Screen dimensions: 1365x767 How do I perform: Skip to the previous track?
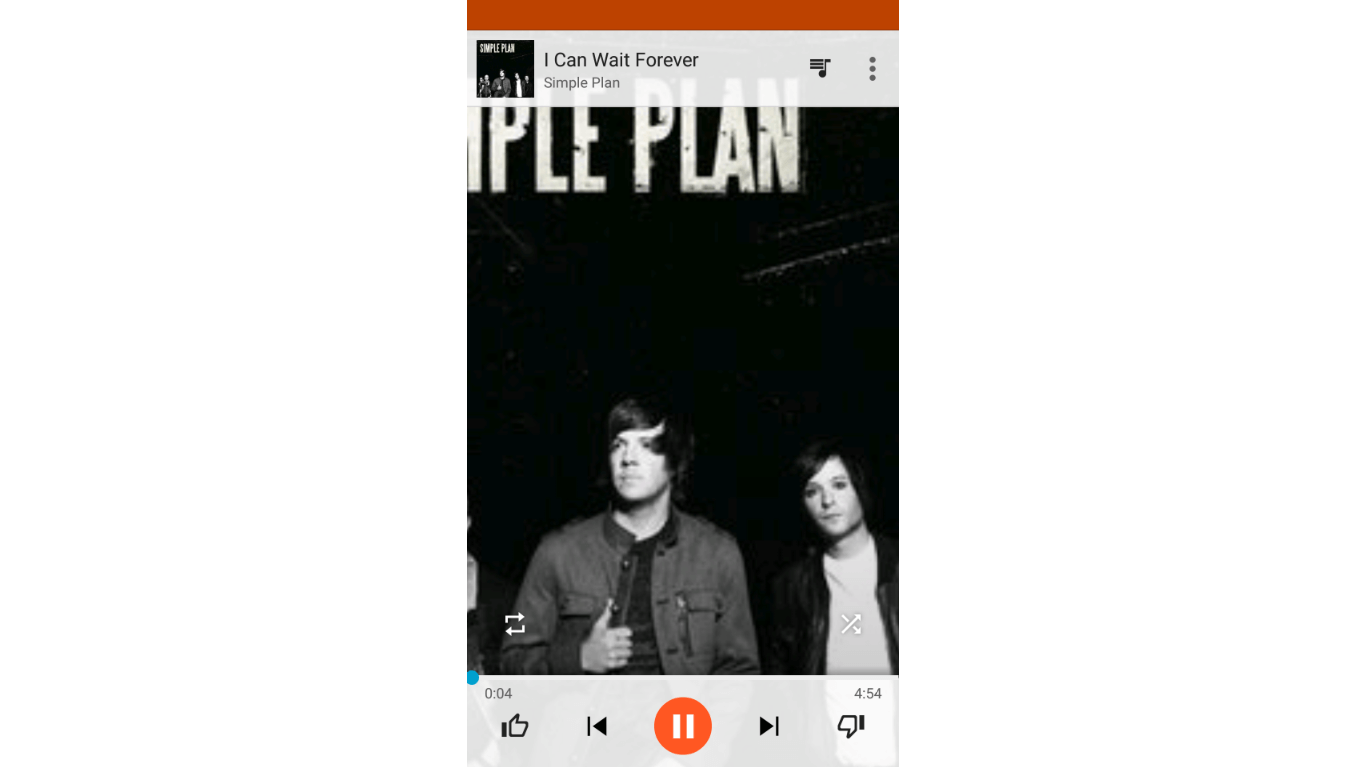597,726
